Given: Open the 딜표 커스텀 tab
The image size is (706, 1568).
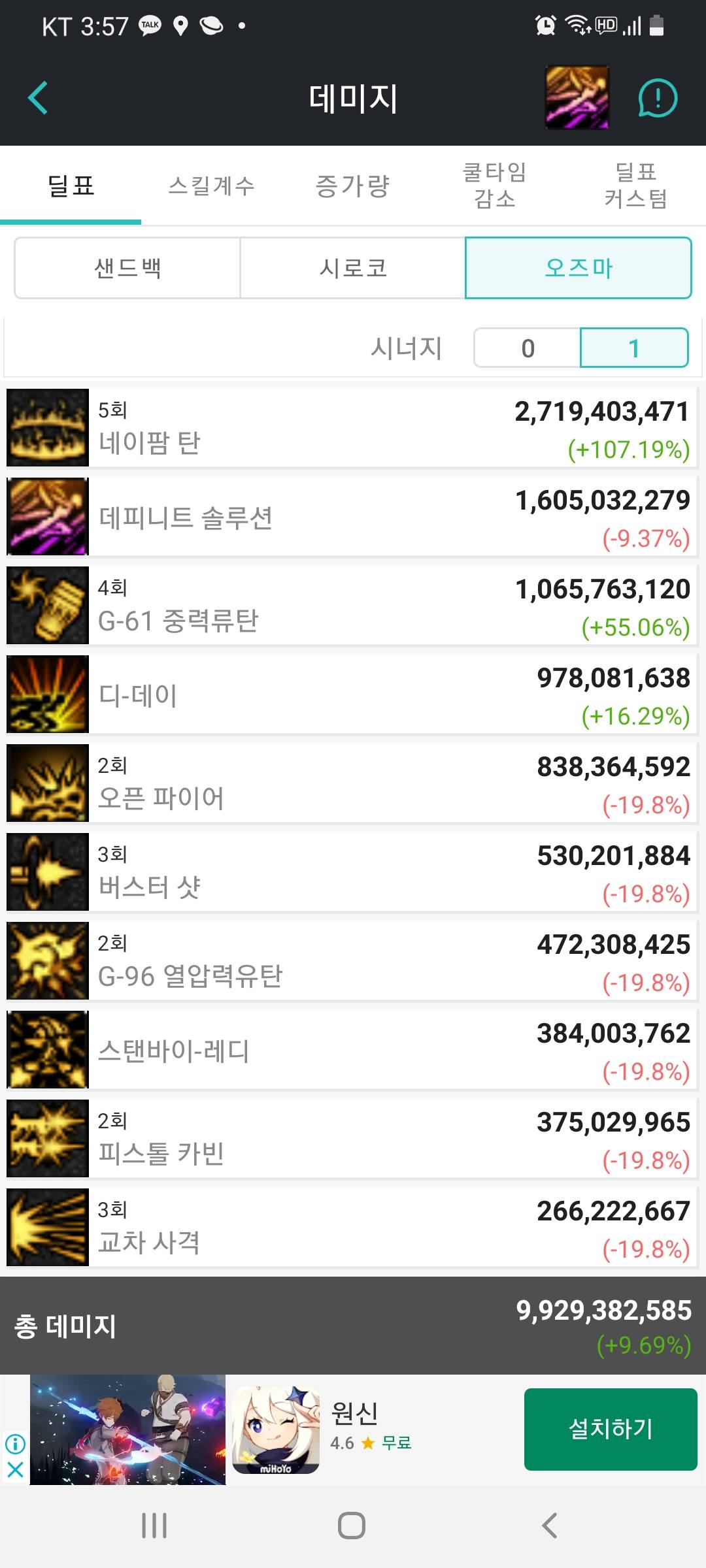Looking at the screenshot, I should tap(635, 186).
